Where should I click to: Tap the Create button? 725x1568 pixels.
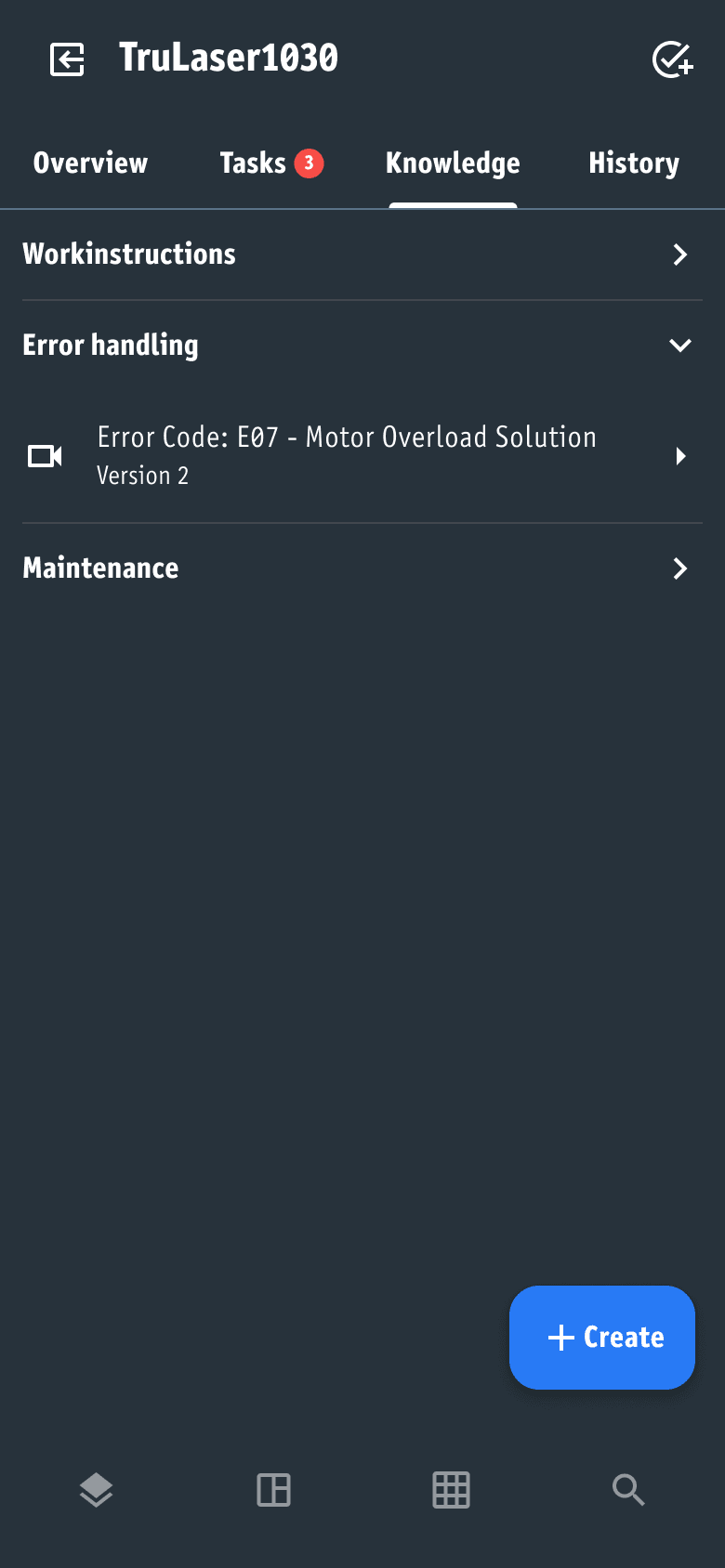click(x=601, y=1338)
